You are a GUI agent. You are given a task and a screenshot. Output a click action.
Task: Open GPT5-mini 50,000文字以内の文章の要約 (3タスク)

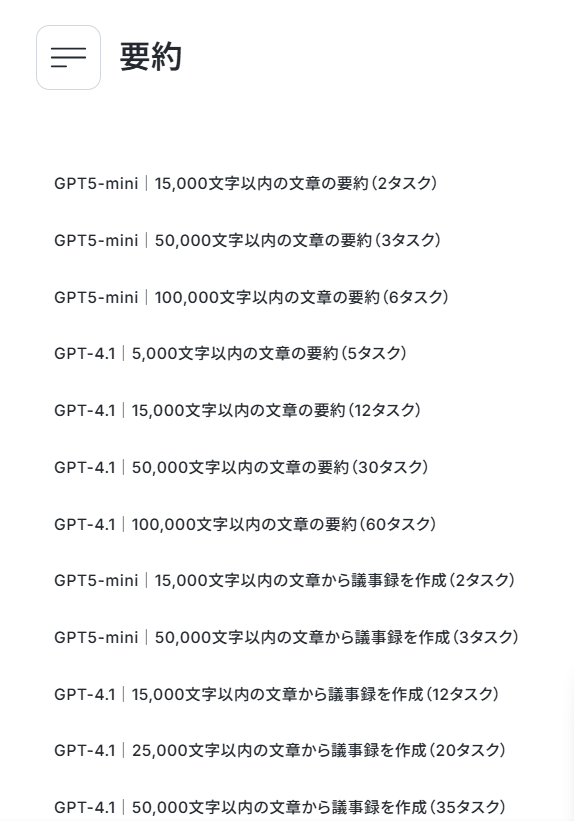tap(247, 240)
